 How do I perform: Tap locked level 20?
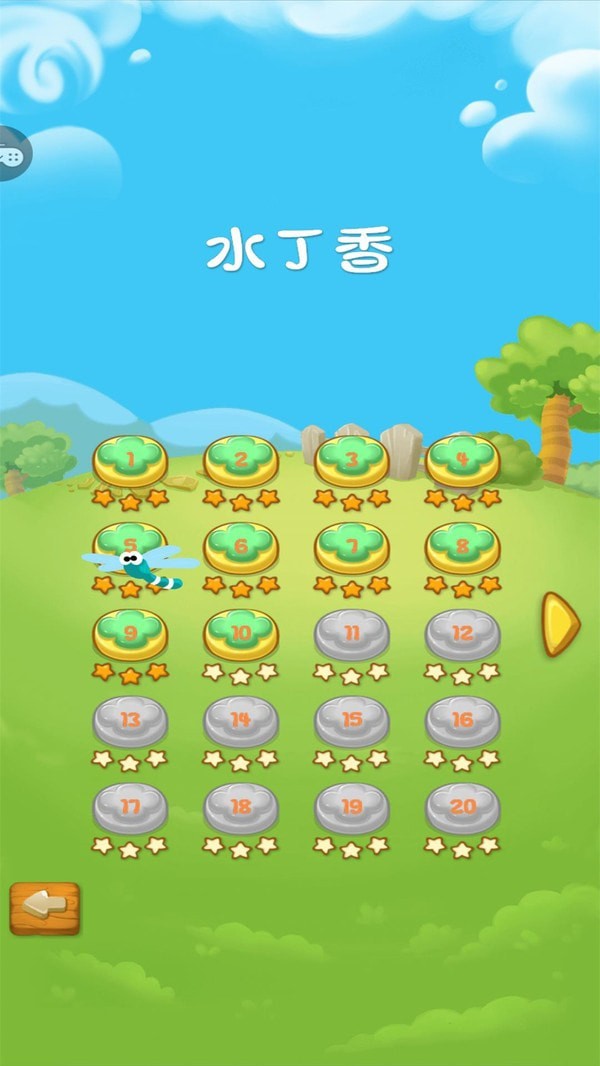pos(463,808)
